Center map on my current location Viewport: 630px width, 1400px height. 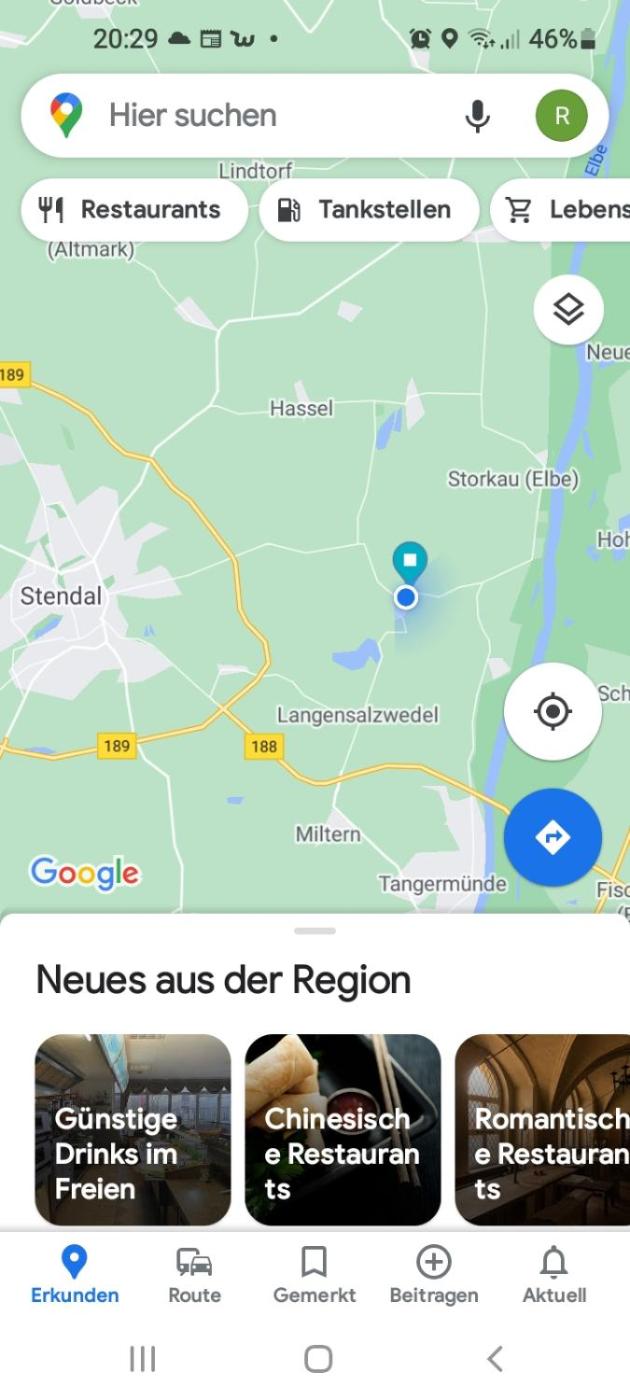(x=552, y=712)
